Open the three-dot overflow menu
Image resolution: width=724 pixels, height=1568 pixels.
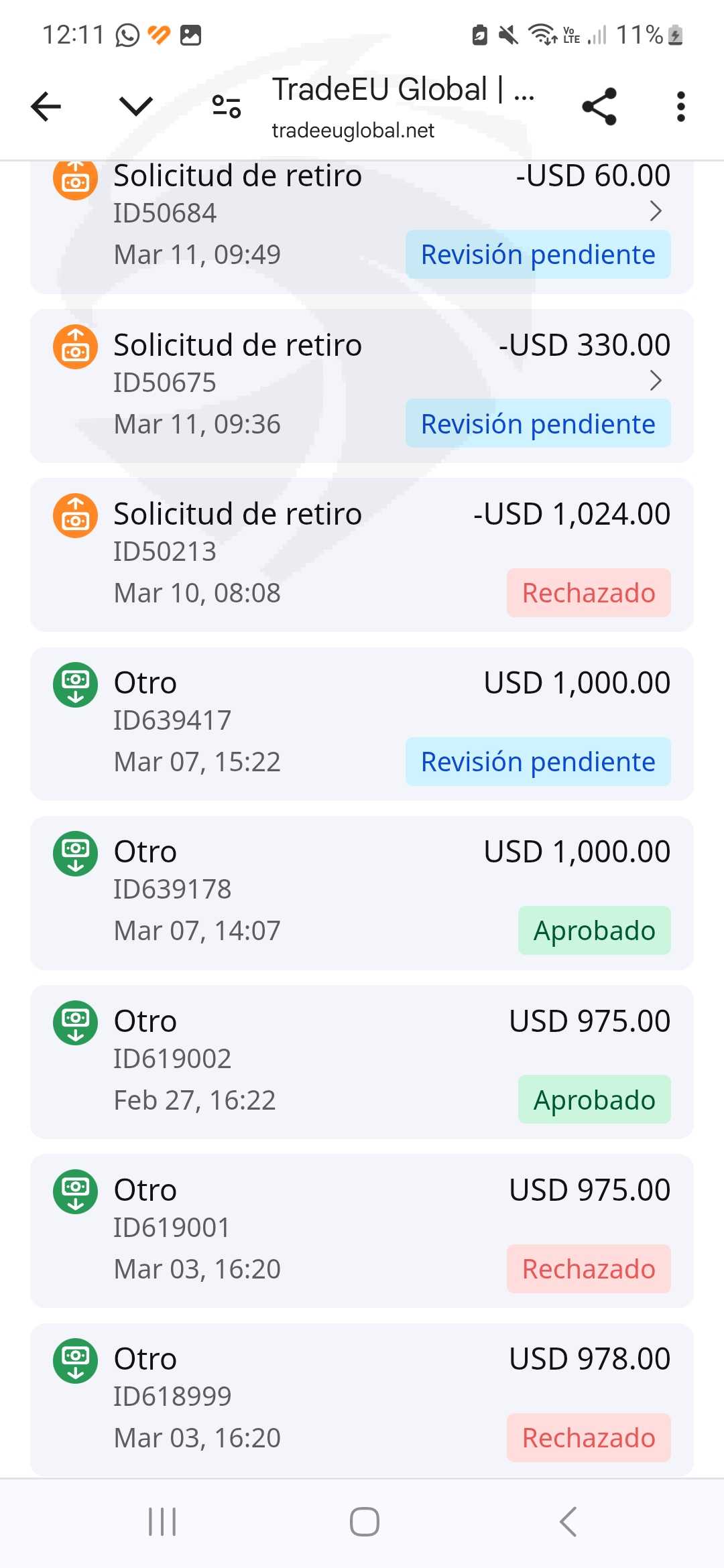(680, 107)
